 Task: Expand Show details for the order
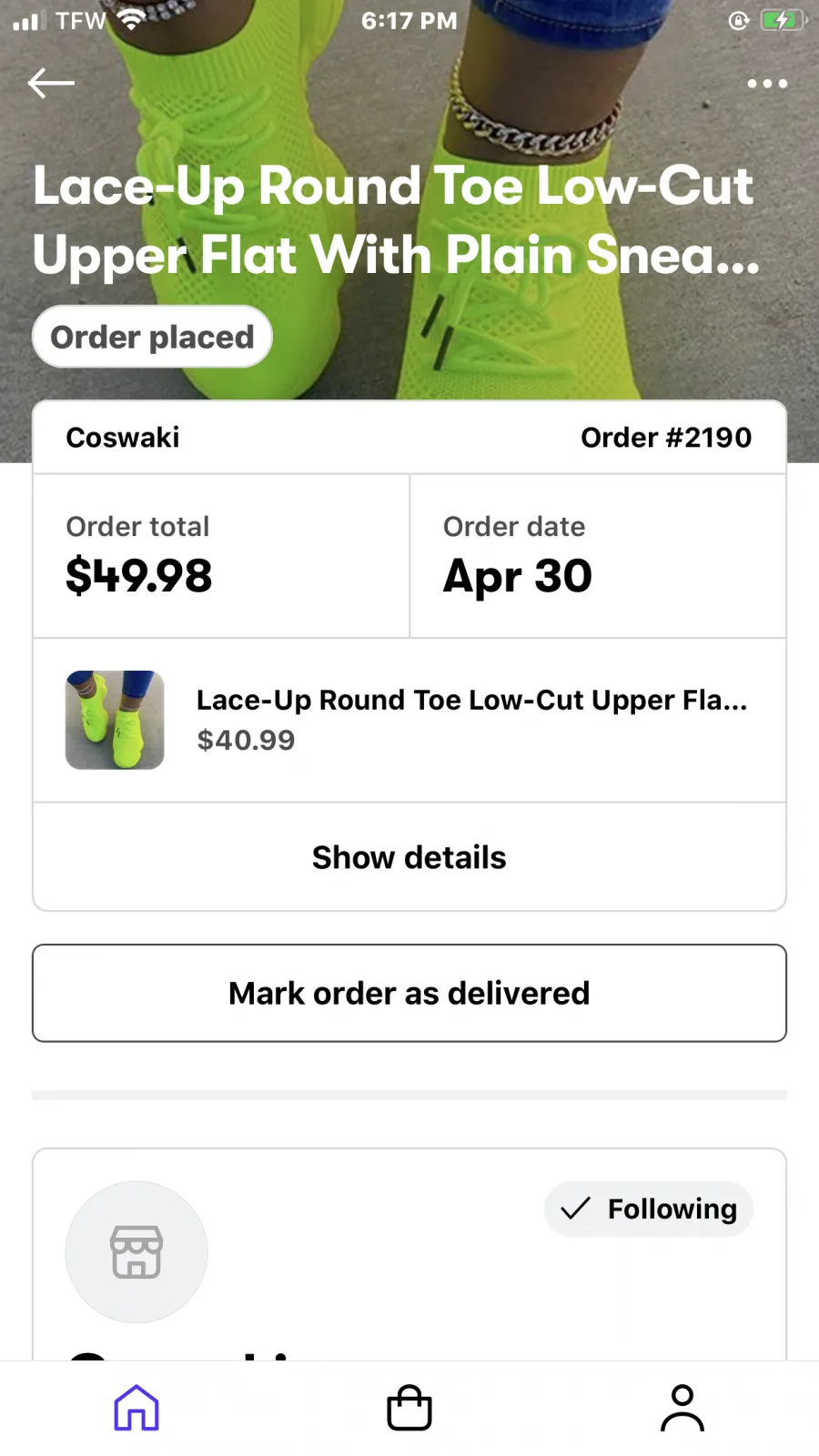[x=409, y=857]
